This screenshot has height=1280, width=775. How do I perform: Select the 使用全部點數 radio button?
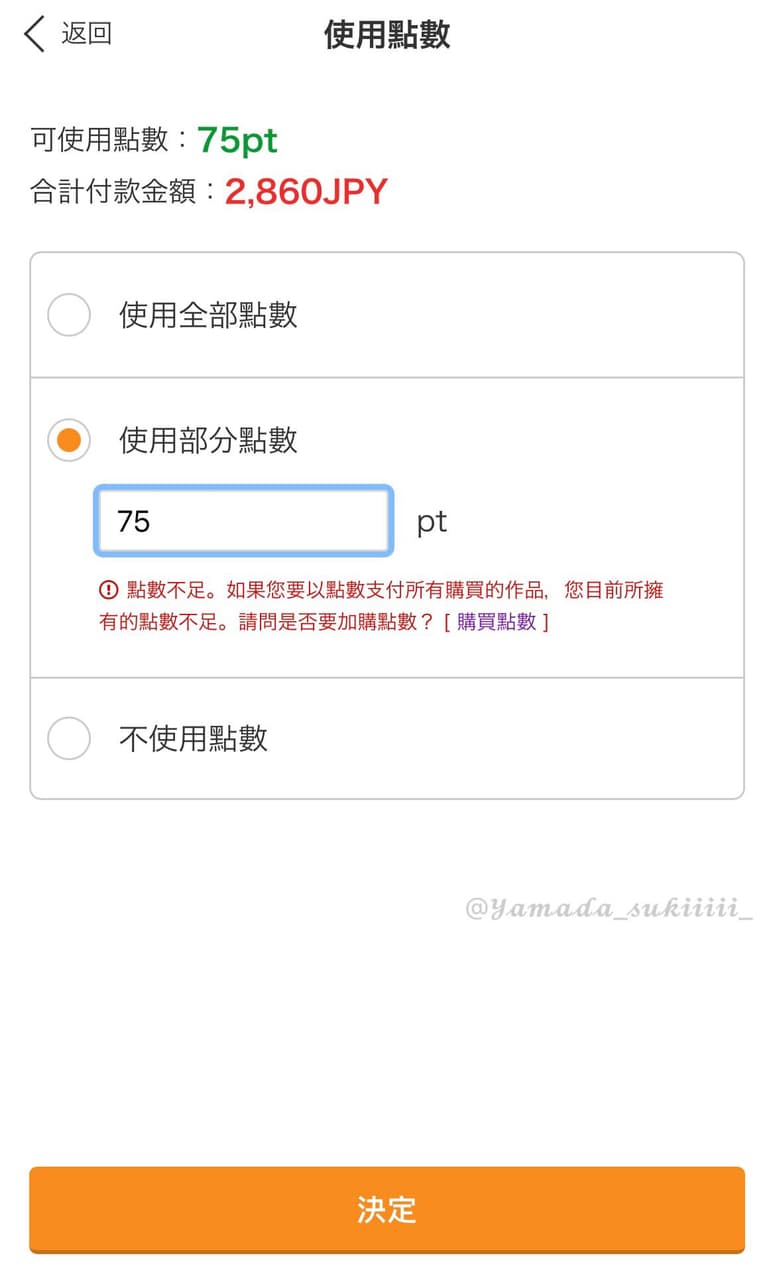click(x=68, y=315)
